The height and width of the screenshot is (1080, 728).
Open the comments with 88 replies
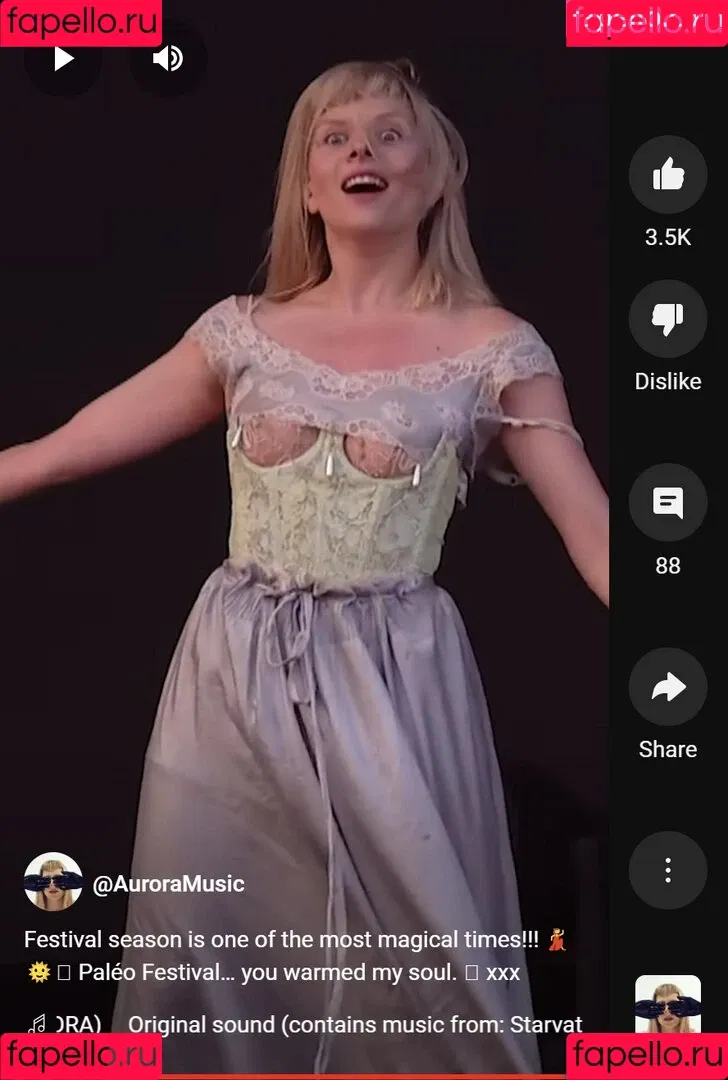point(667,503)
